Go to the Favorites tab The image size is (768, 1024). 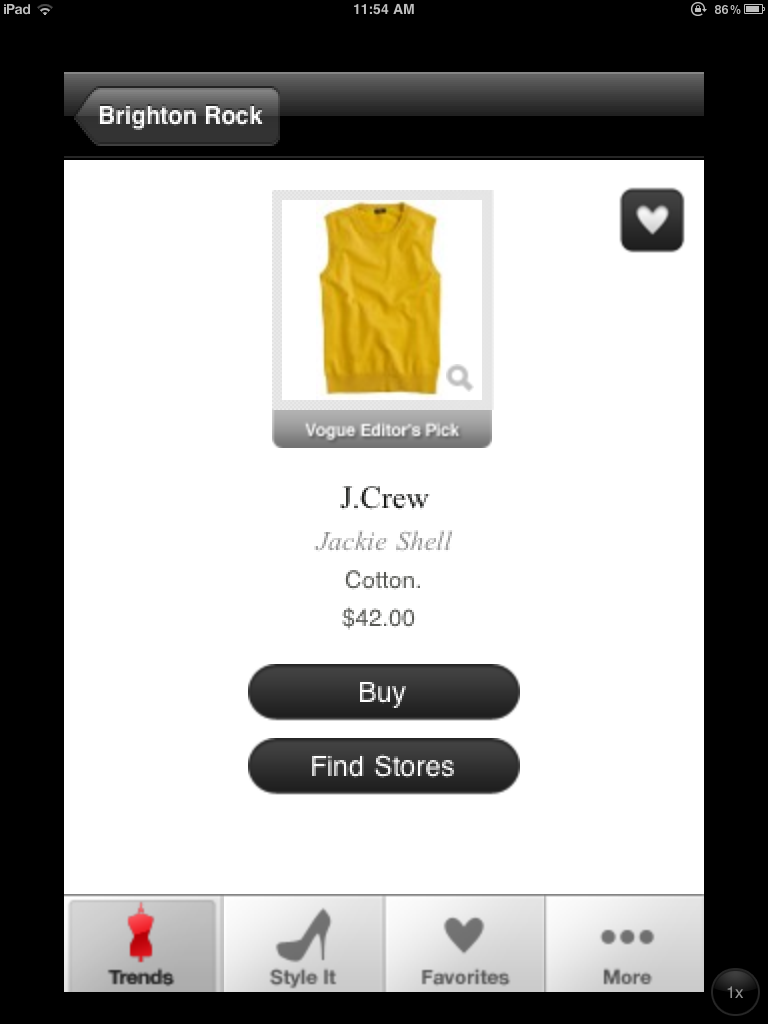coord(465,945)
